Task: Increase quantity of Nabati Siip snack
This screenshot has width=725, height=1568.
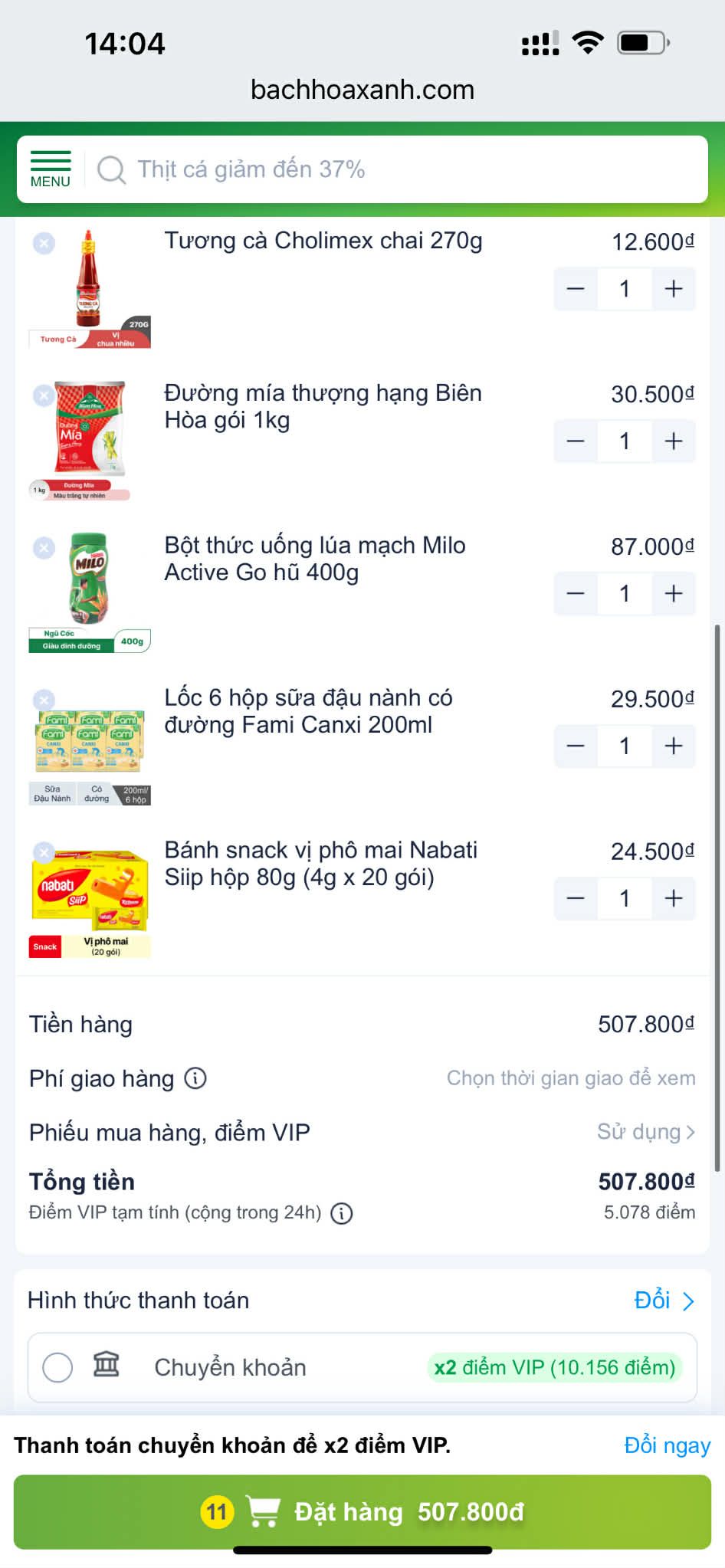Action: (673, 898)
